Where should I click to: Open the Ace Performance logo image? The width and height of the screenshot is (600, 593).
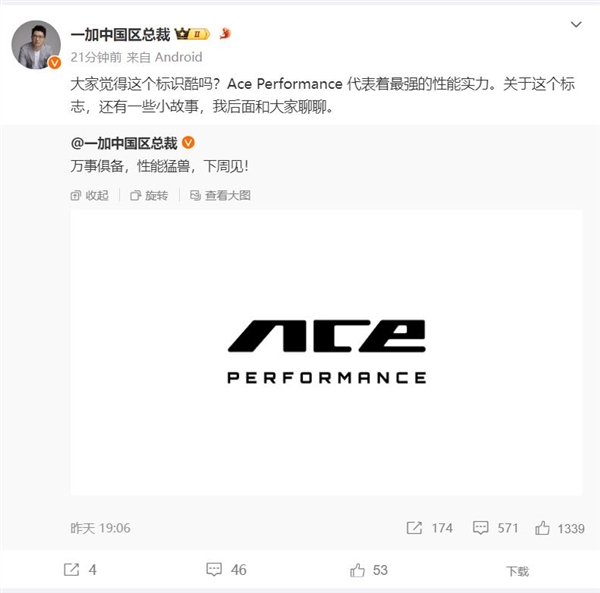coord(326,350)
